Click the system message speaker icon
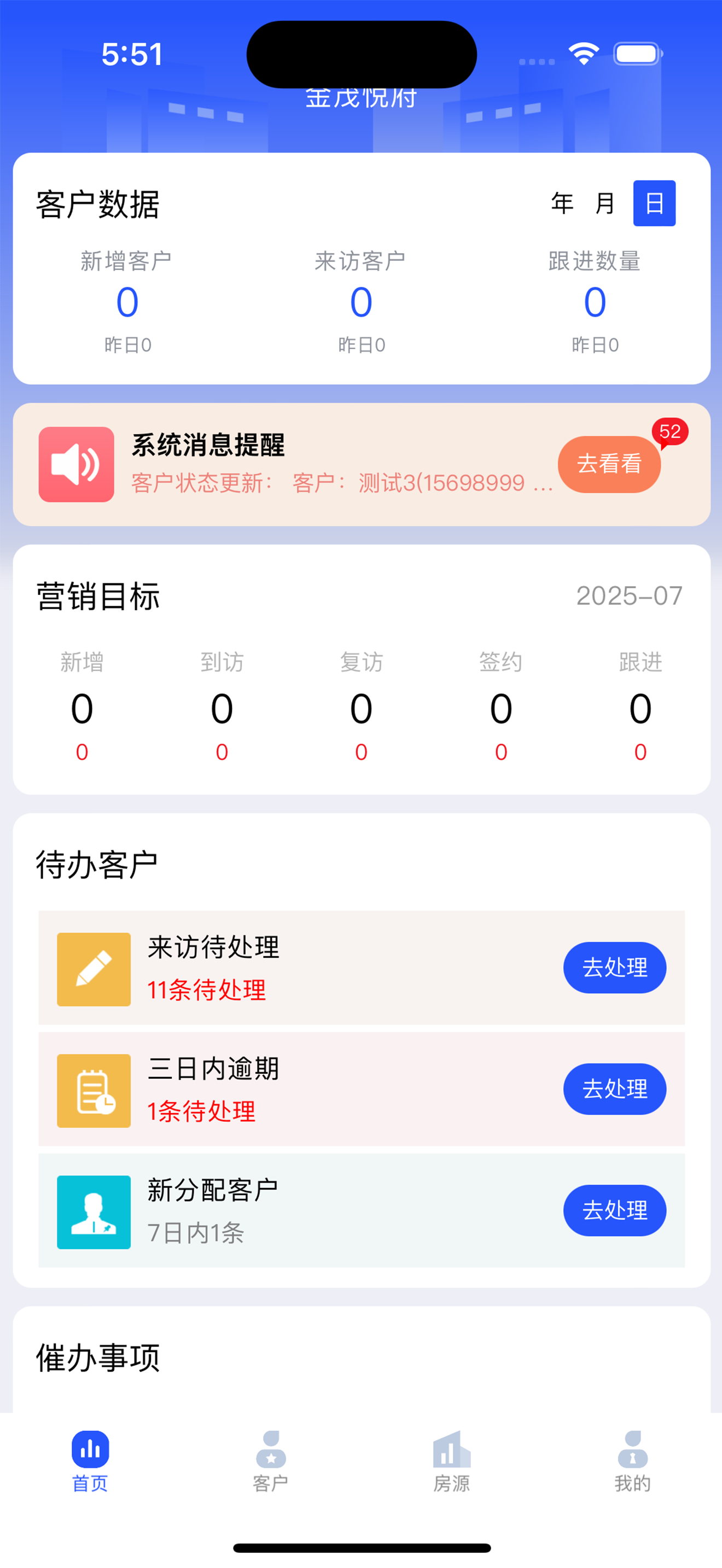Viewport: 722px width, 1568px height. coord(76,464)
